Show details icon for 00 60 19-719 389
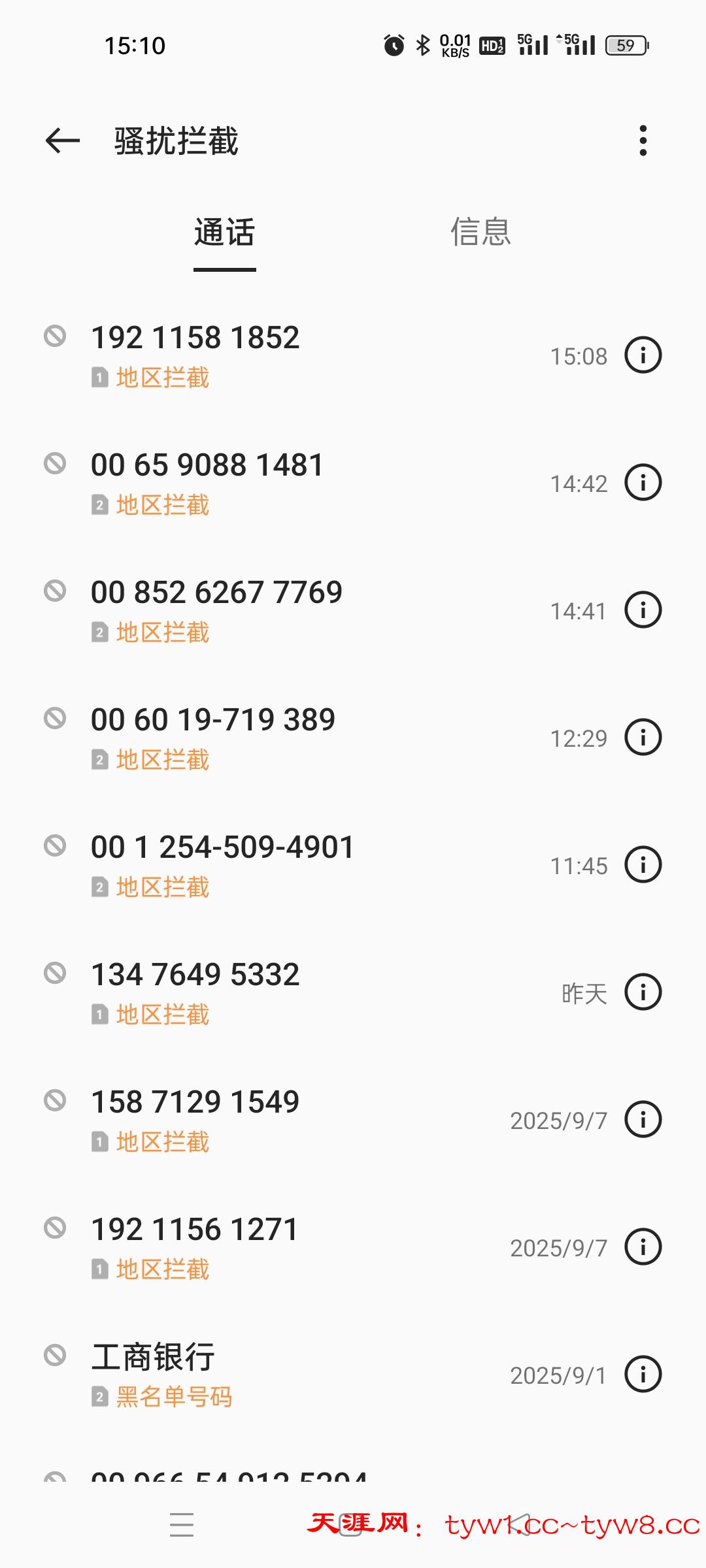This screenshot has height=1568, width=706. (643, 738)
